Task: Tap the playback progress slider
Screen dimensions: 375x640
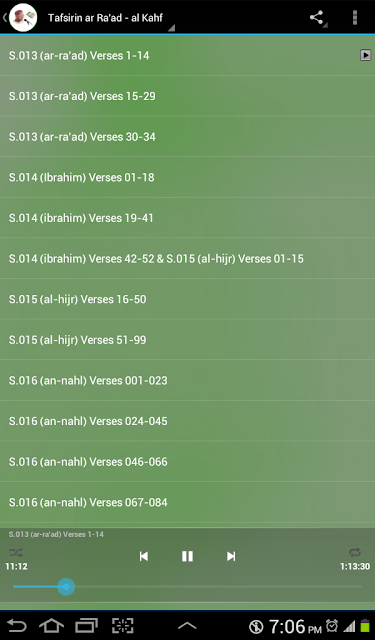Action: (x=187, y=587)
